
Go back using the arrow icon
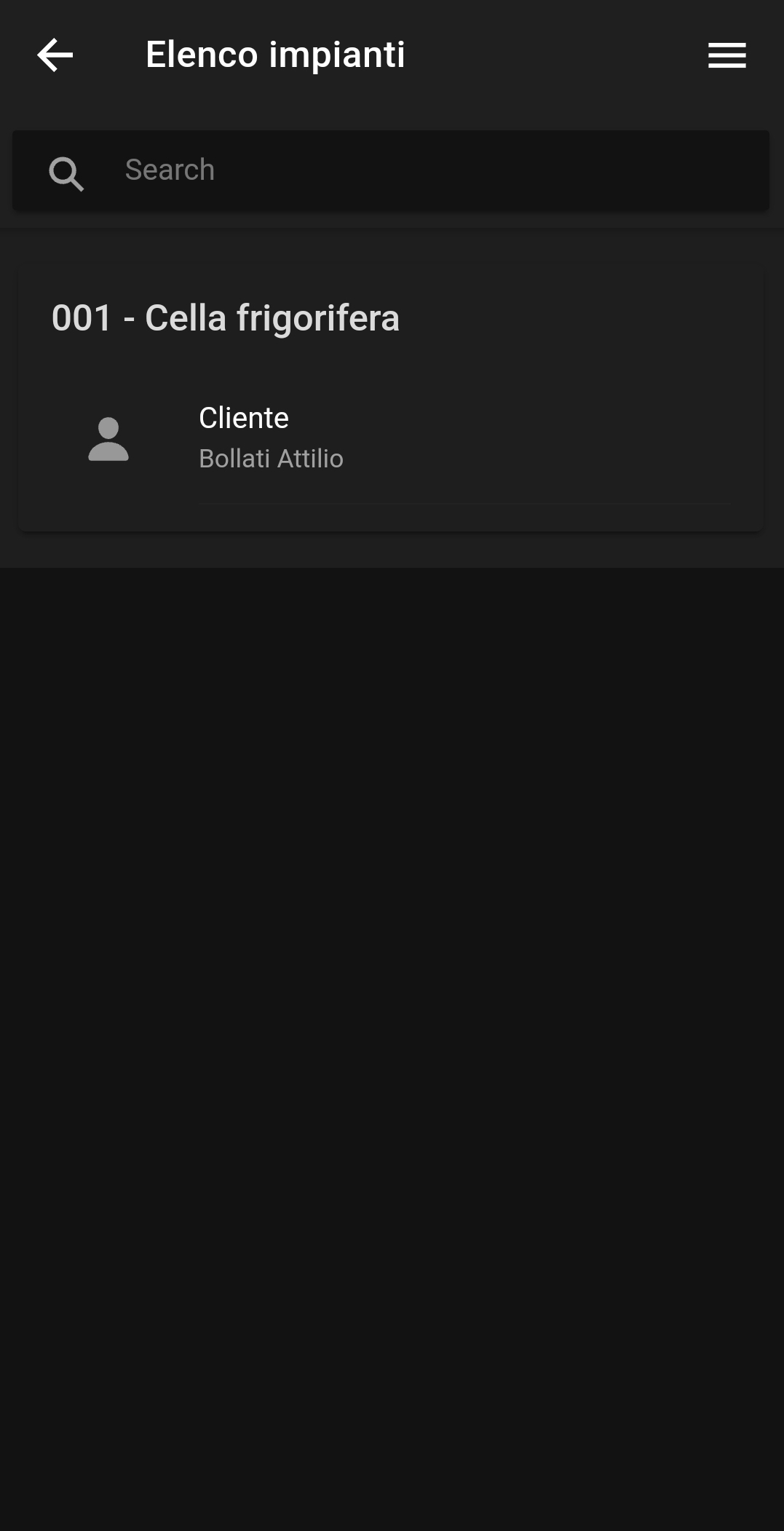point(55,55)
